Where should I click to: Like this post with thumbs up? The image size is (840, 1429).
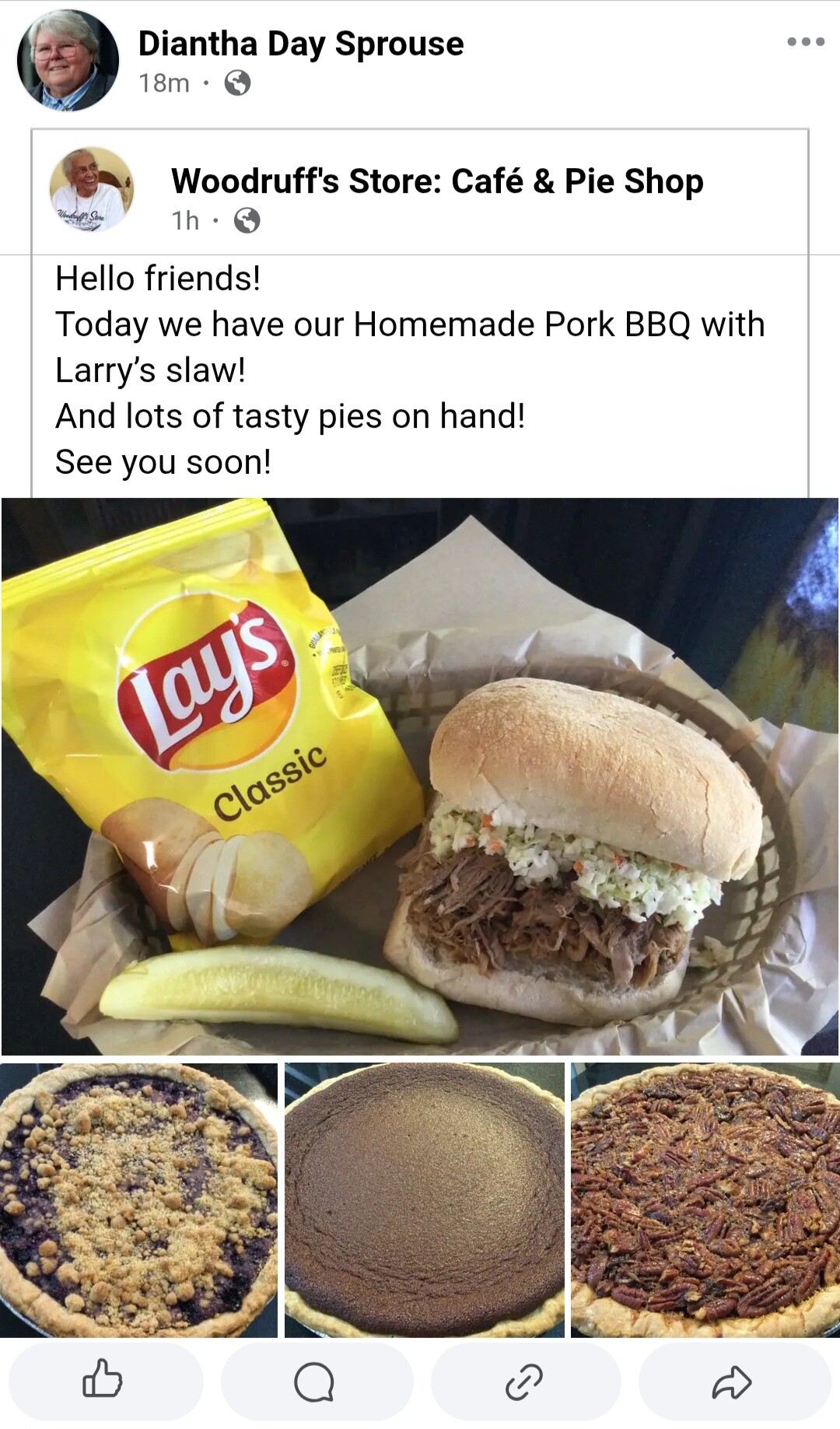tap(105, 1382)
